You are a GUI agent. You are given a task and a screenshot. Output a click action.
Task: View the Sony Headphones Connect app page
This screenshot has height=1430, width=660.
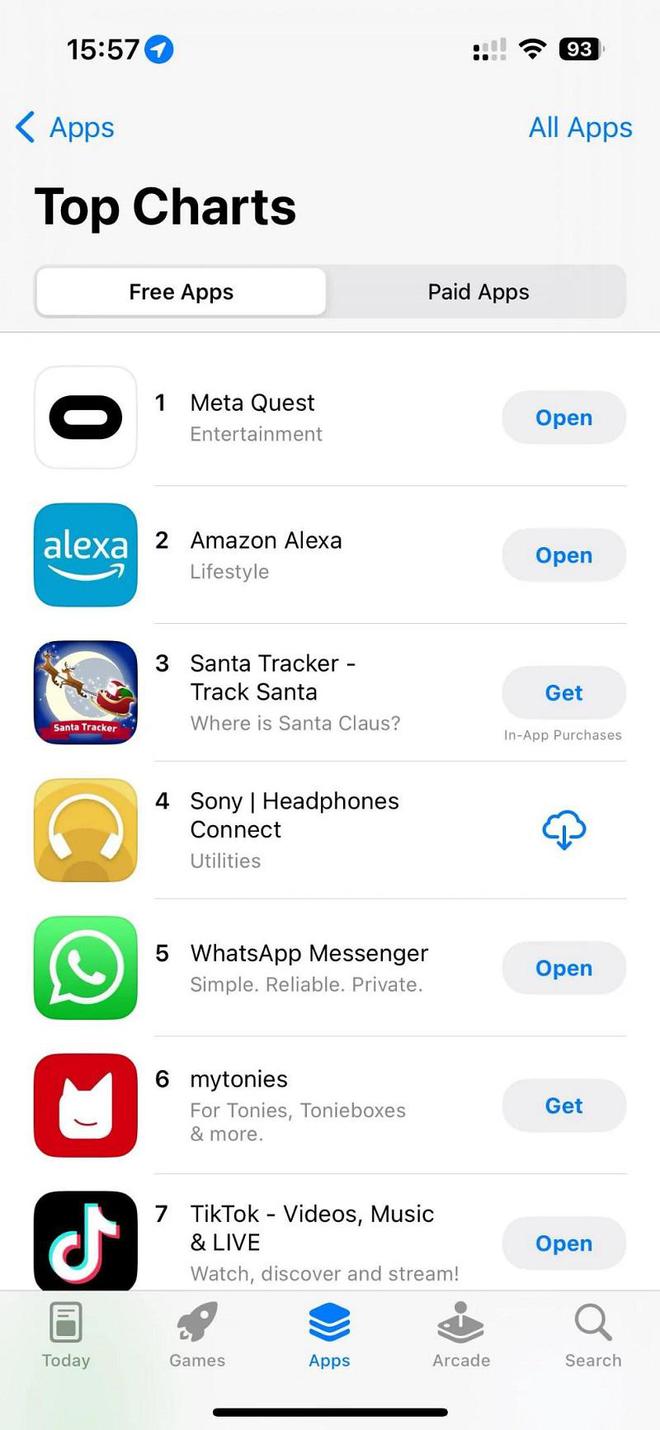coord(294,815)
